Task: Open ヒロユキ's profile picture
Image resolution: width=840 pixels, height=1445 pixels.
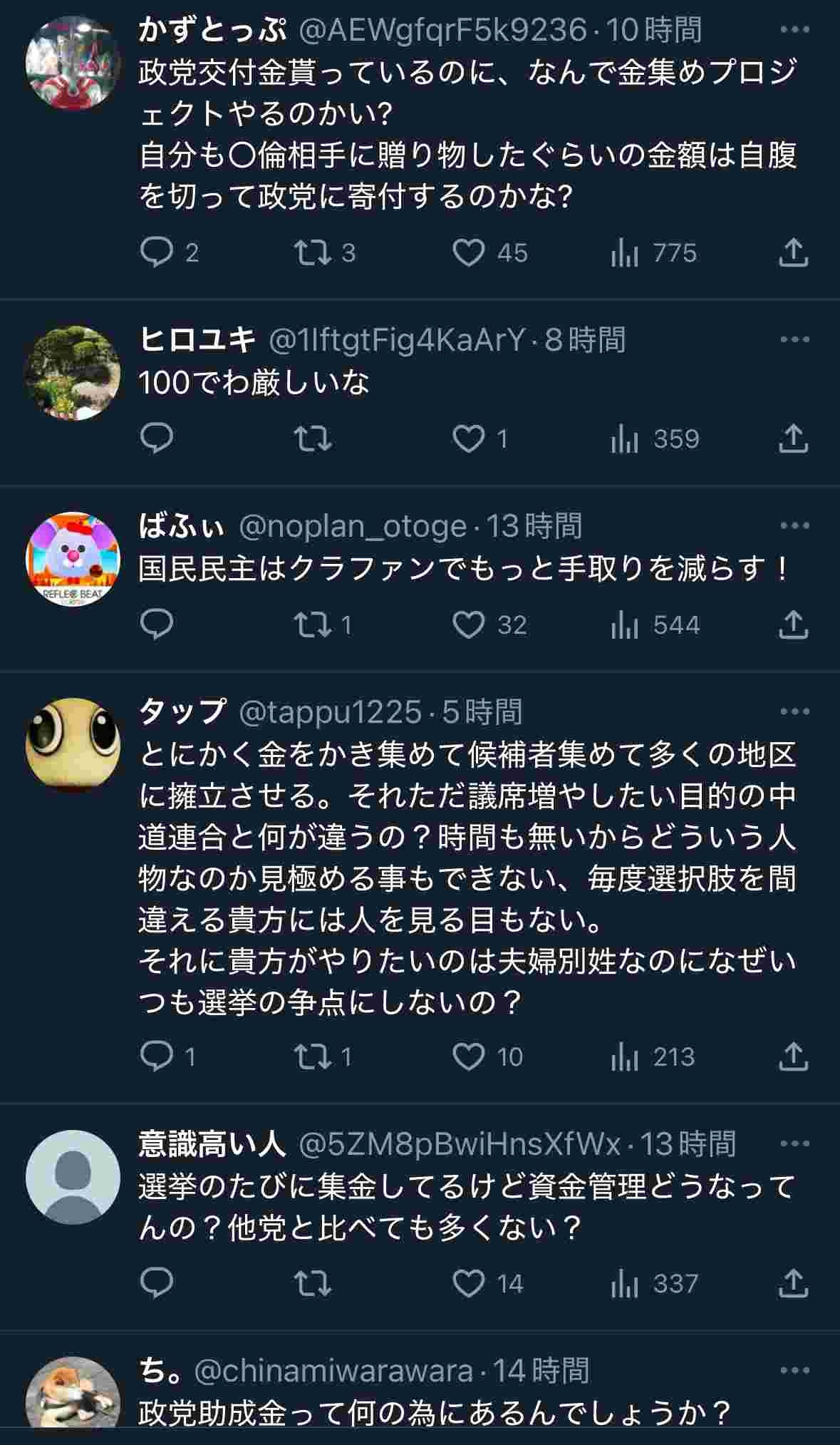Action: [x=73, y=373]
